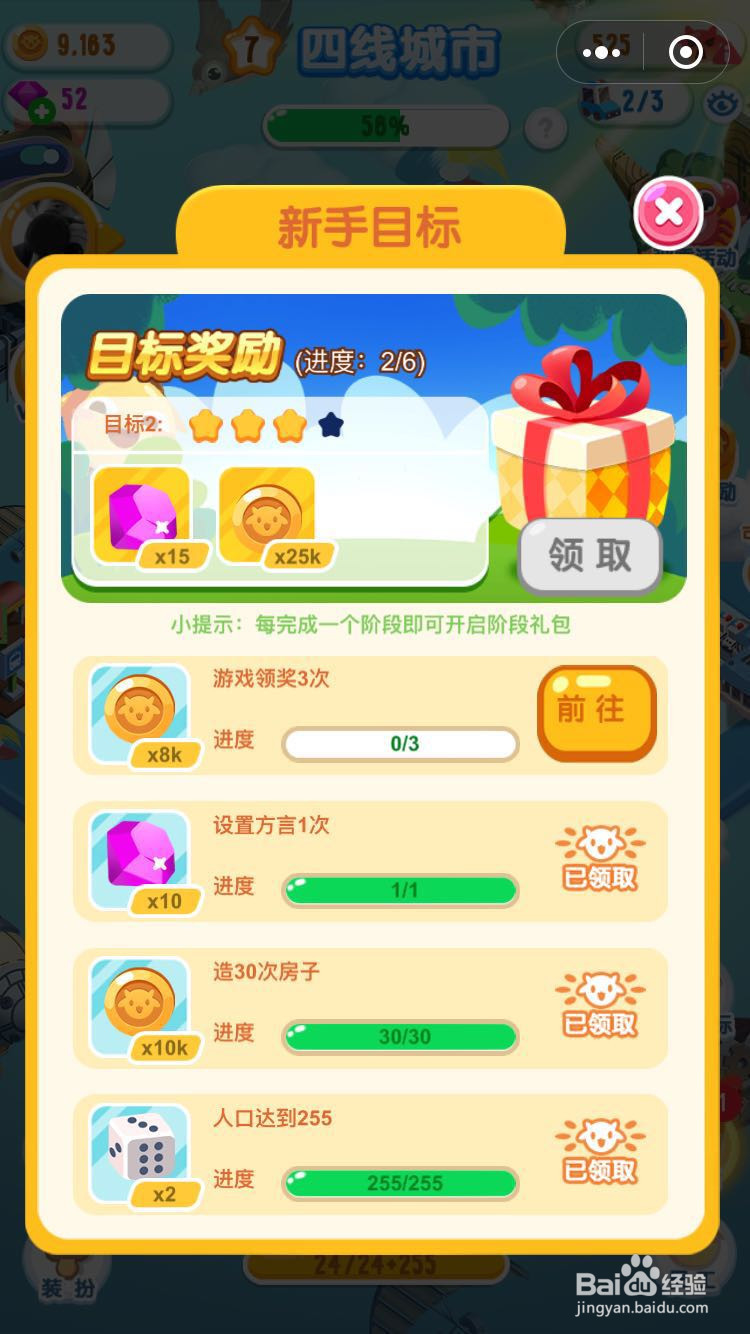
Task: Tap the 0/3 progress bar for 游戏领奖3次
Action: (x=399, y=744)
